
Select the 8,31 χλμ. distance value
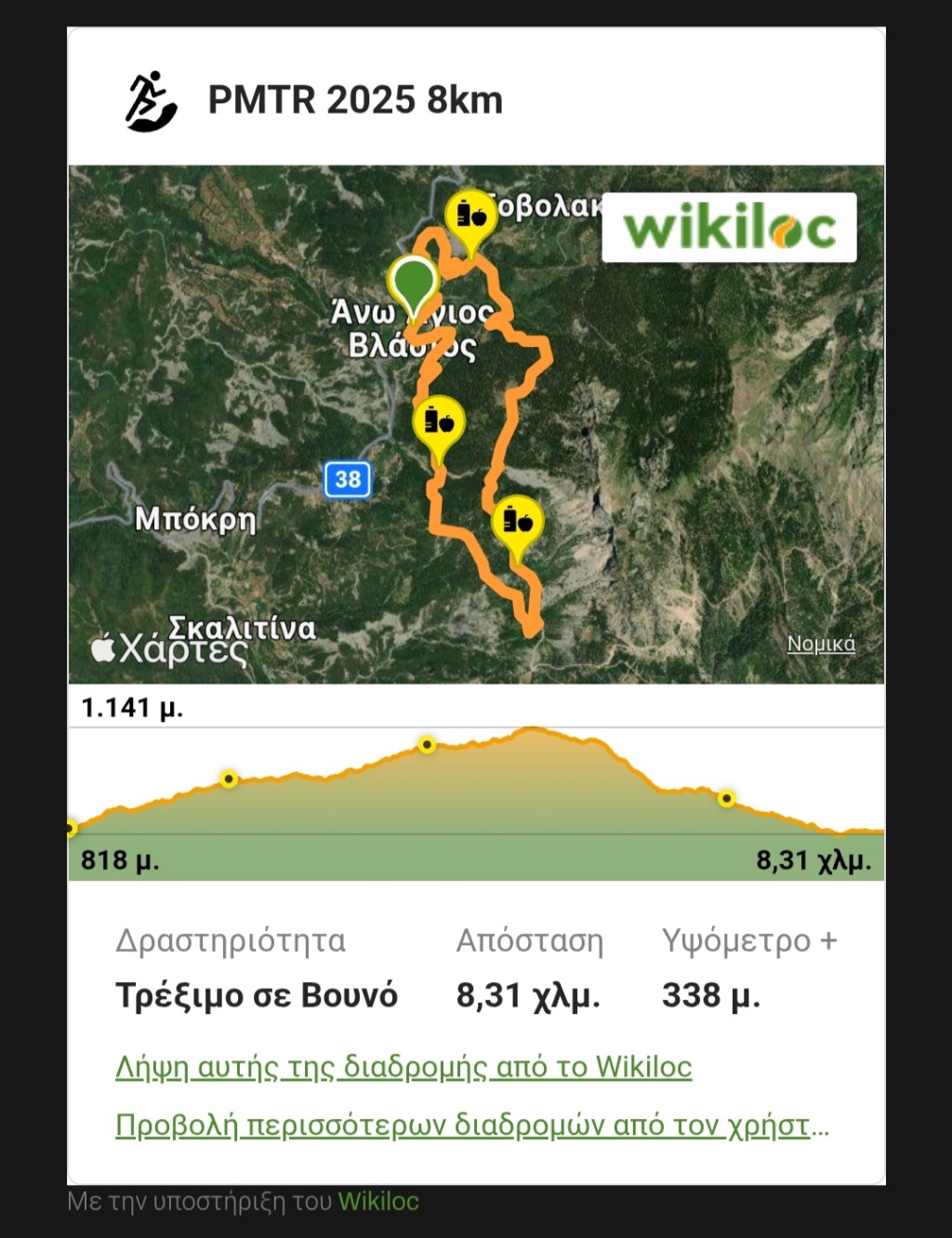[527, 994]
